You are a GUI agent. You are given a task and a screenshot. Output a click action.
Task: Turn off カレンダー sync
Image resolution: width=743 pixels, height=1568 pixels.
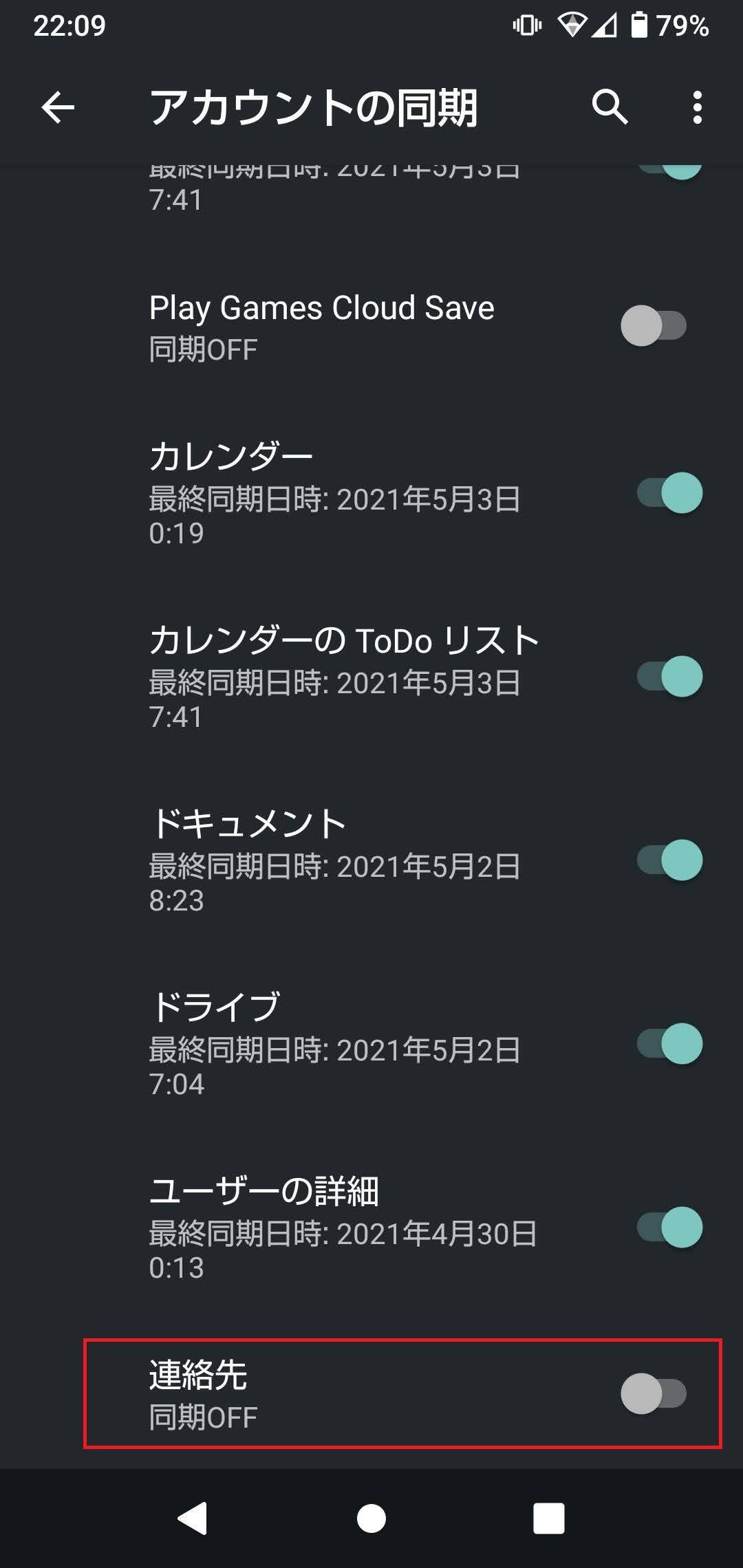[x=669, y=493]
